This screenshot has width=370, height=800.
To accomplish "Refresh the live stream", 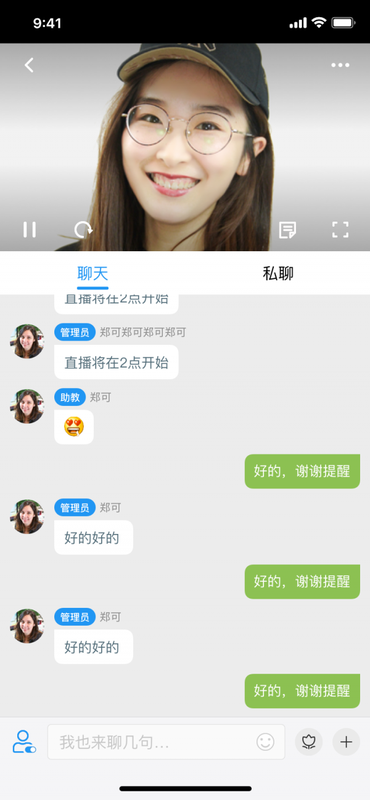I will (83, 230).
